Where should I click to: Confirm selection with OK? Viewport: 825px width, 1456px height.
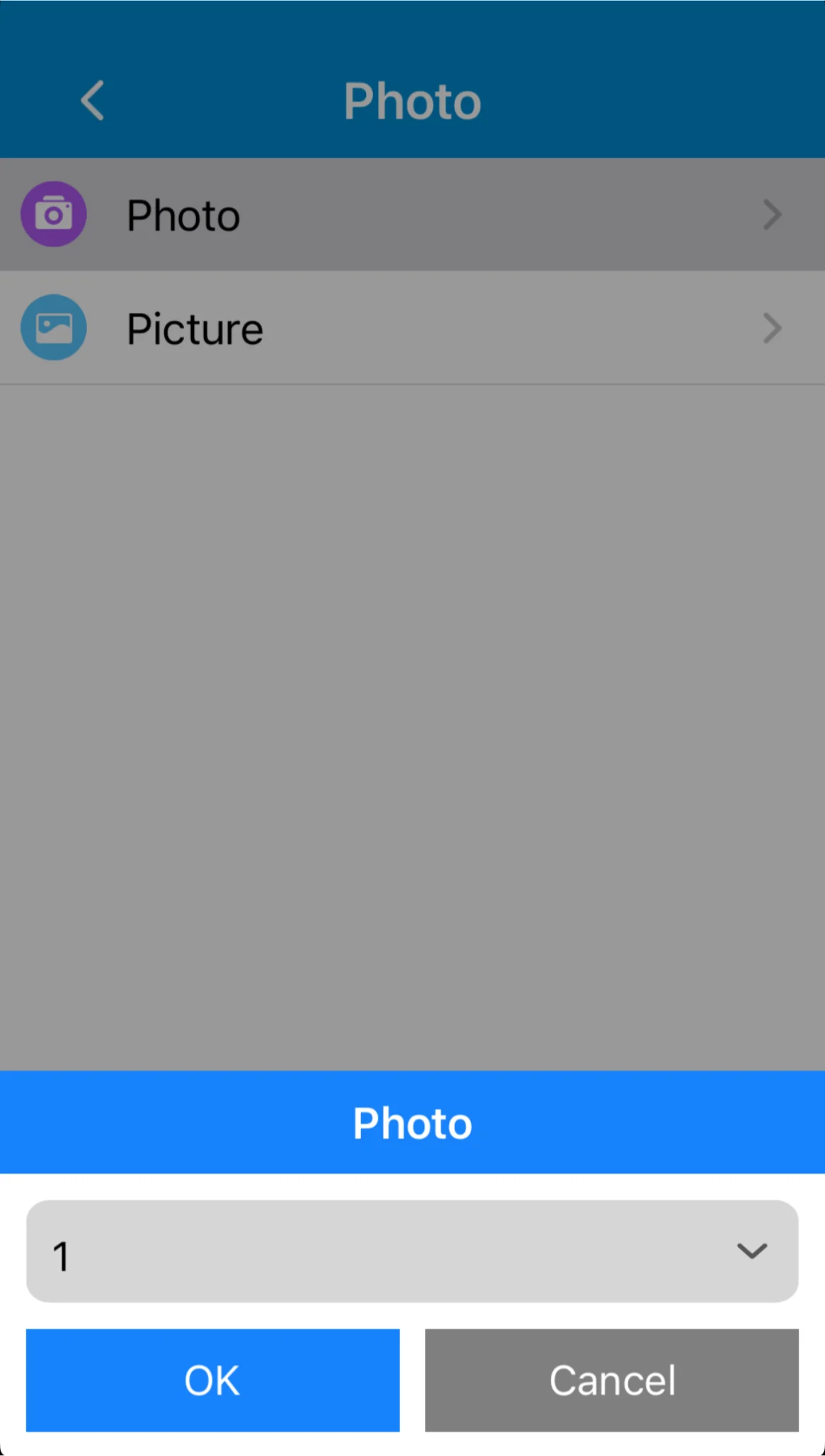(x=212, y=1380)
